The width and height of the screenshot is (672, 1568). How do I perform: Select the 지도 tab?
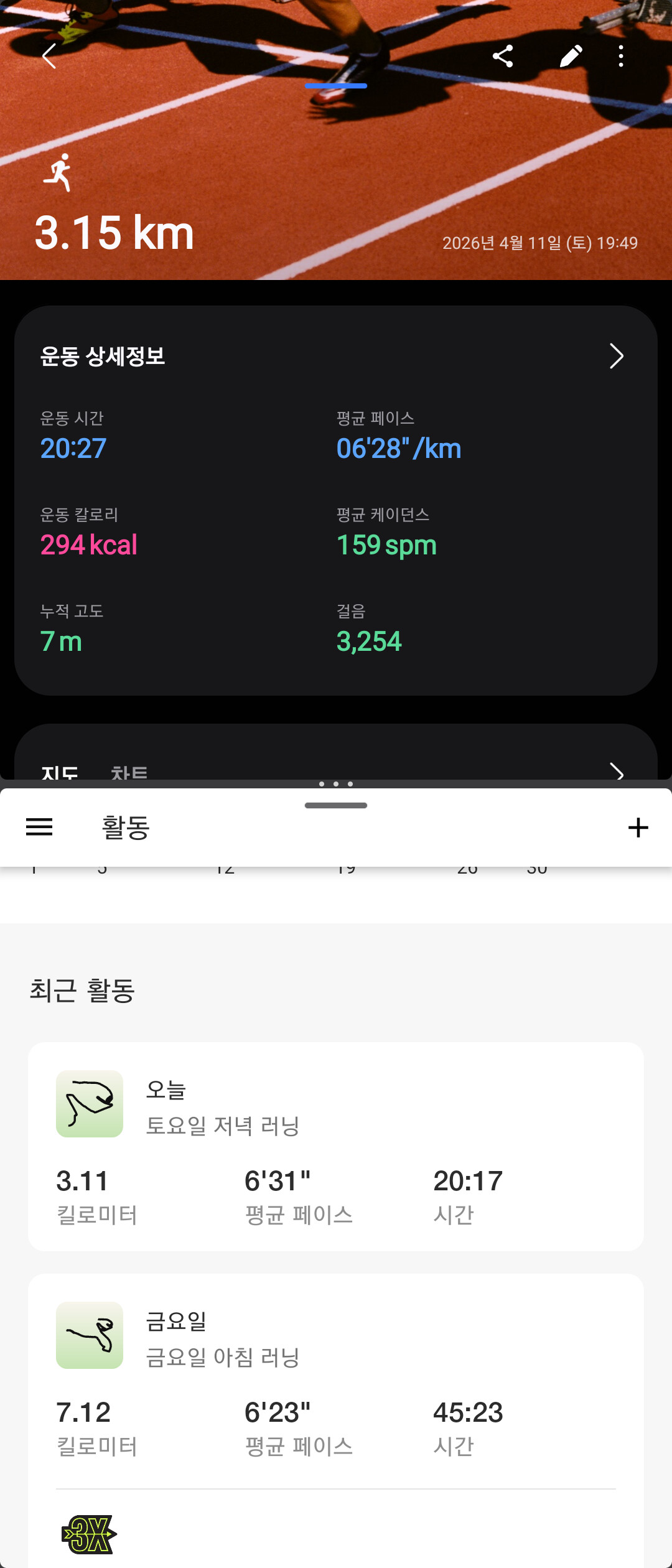59,772
